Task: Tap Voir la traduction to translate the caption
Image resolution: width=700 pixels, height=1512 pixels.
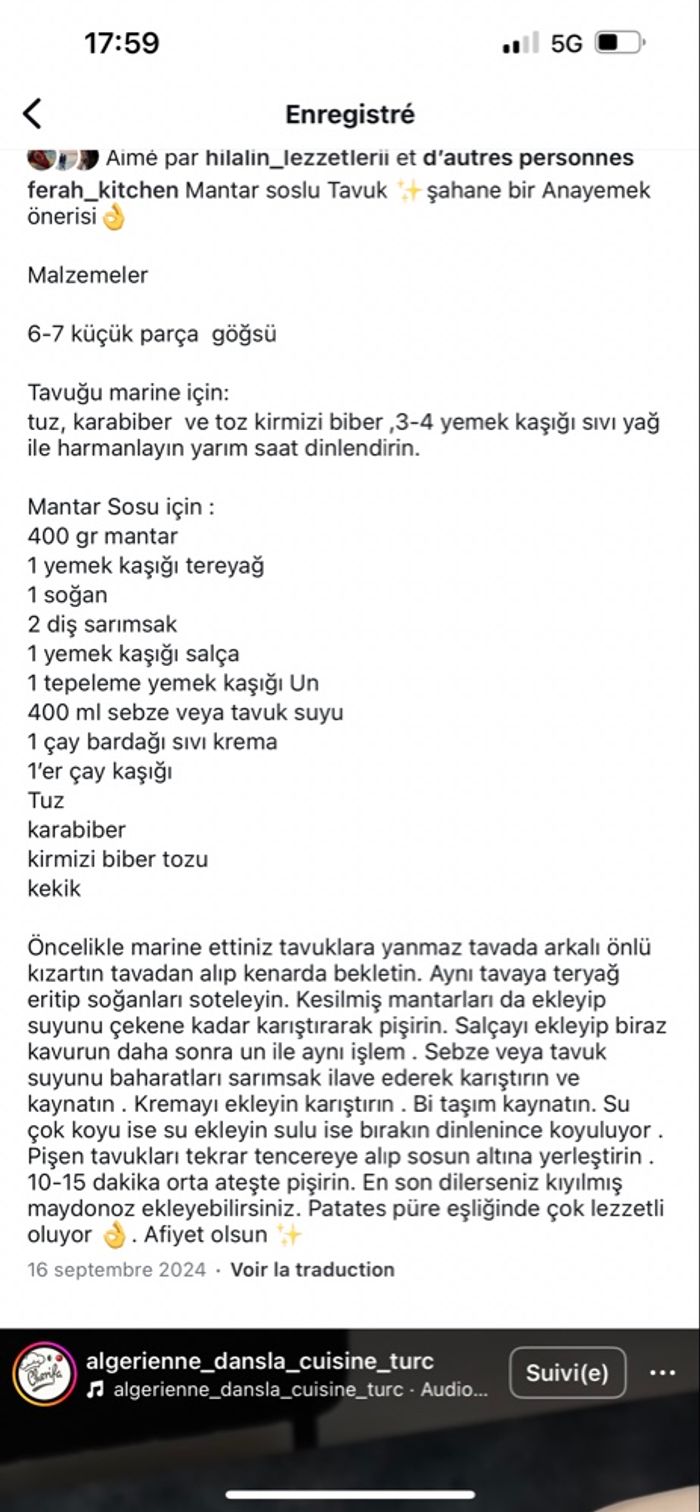Action: 312,1269
